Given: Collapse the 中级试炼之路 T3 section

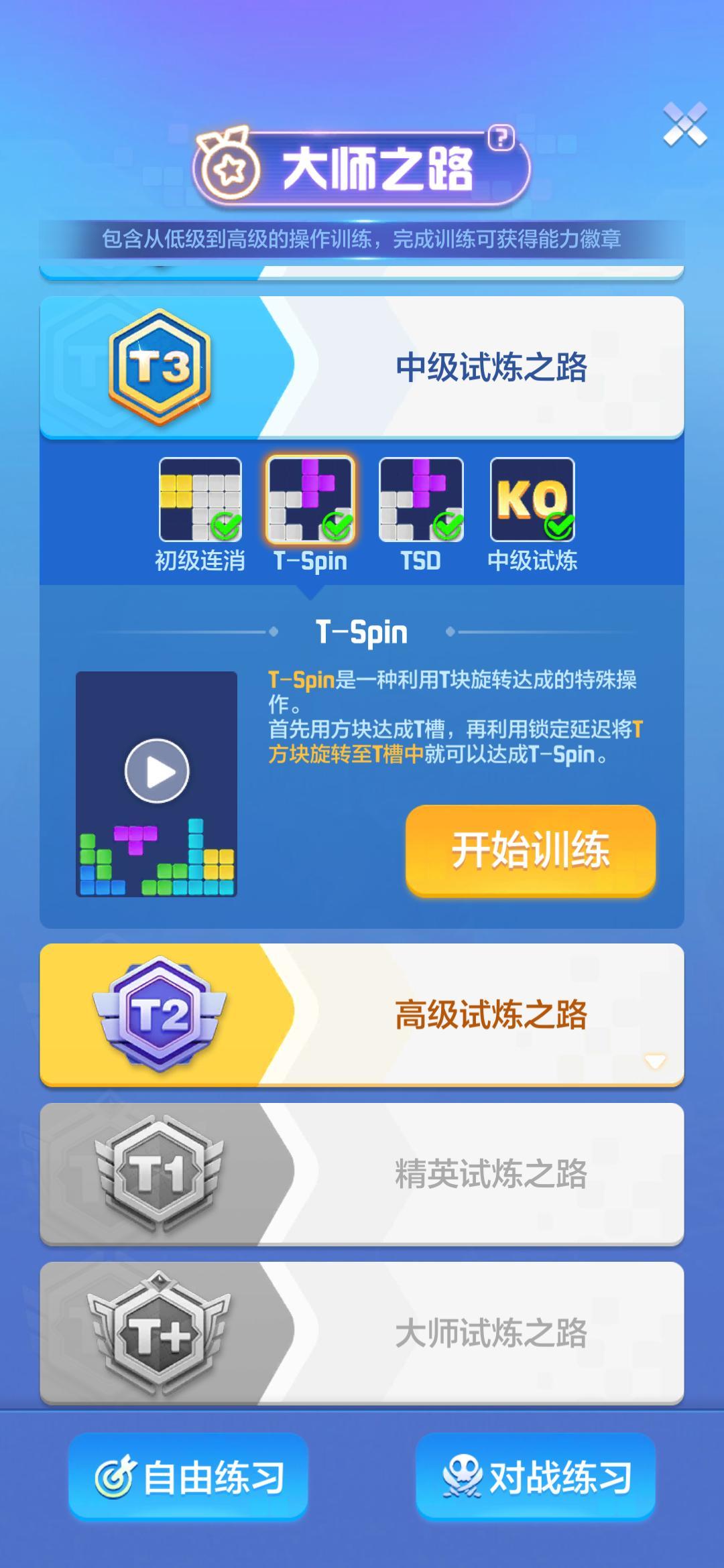Looking at the screenshot, I should (362, 367).
